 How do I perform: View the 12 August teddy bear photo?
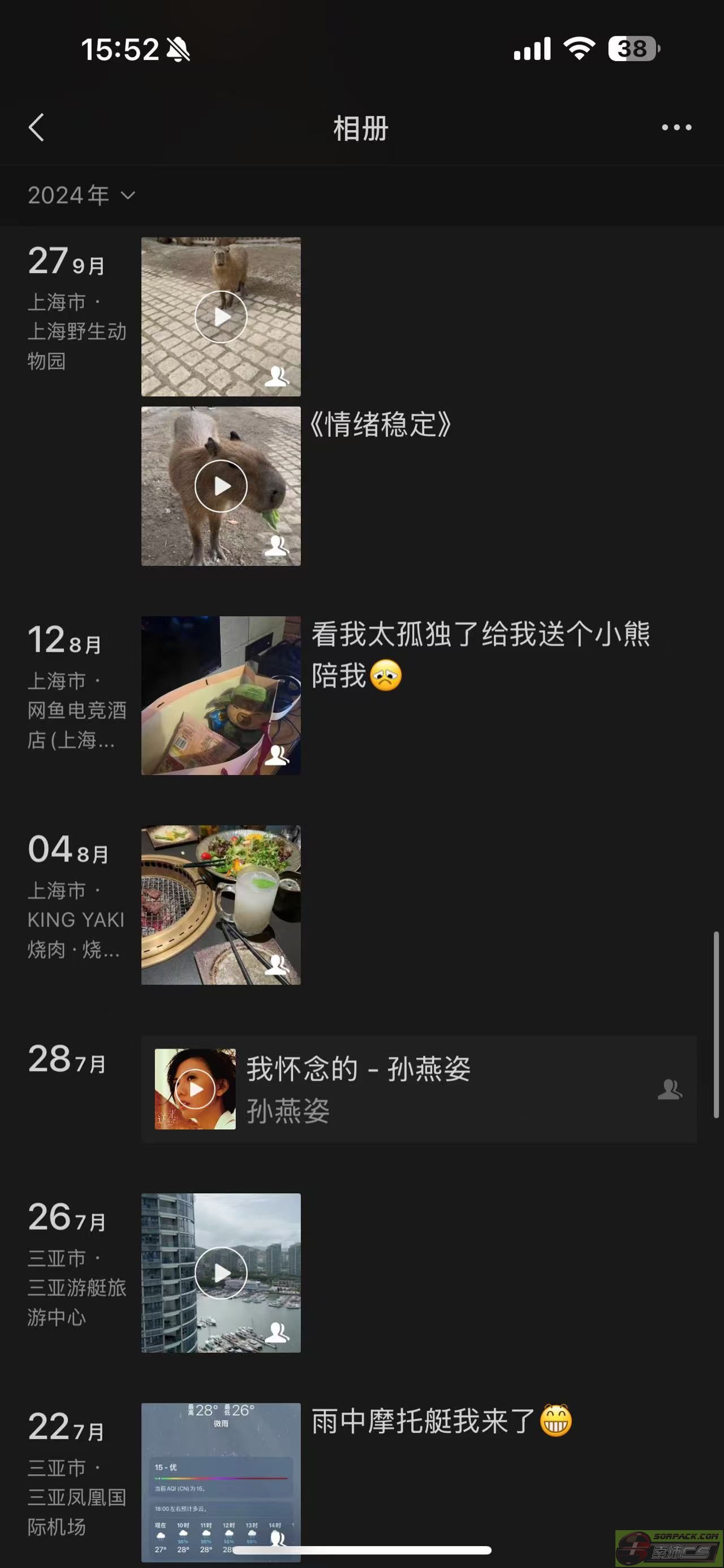tap(221, 695)
